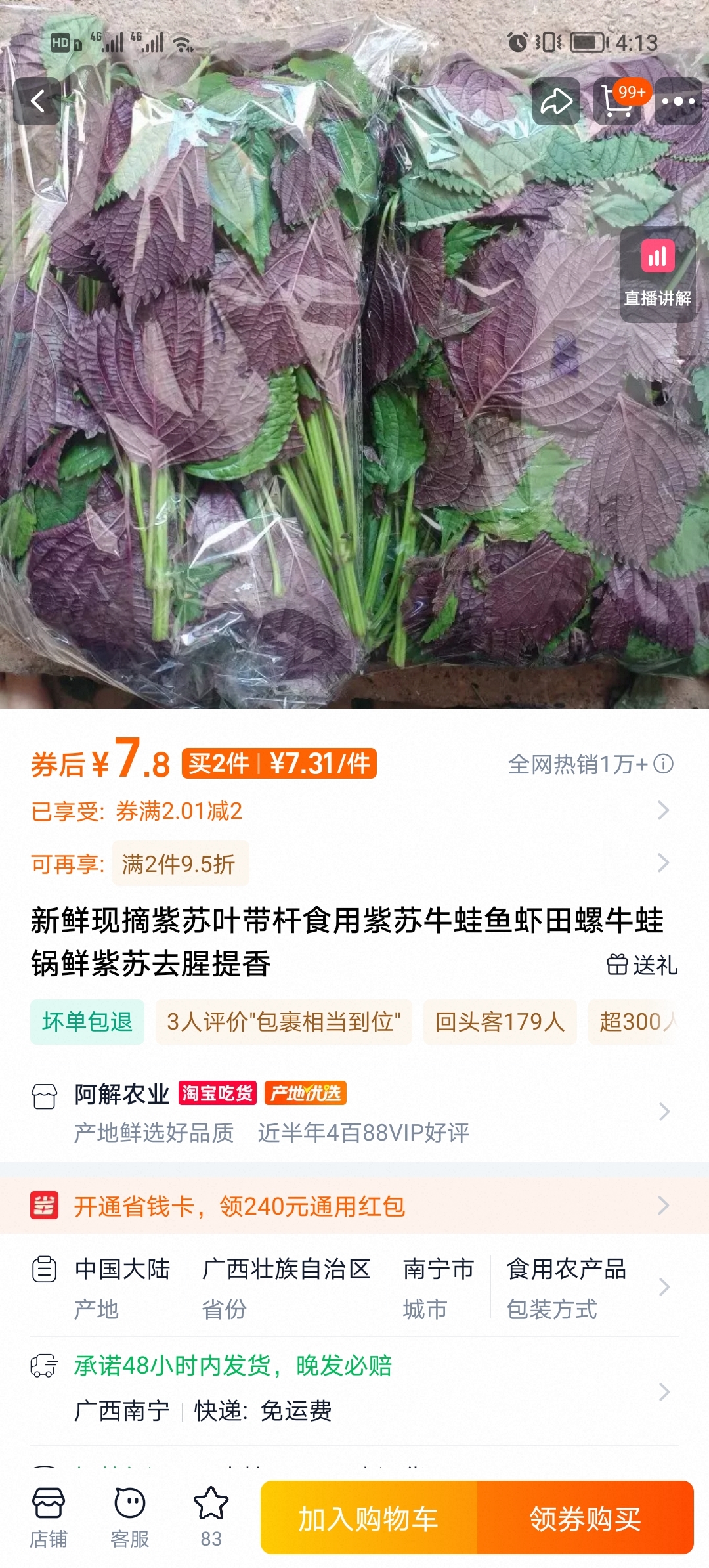Open the 包裹相当到位 review chip
The height and width of the screenshot is (1568, 709).
click(x=284, y=1022)
